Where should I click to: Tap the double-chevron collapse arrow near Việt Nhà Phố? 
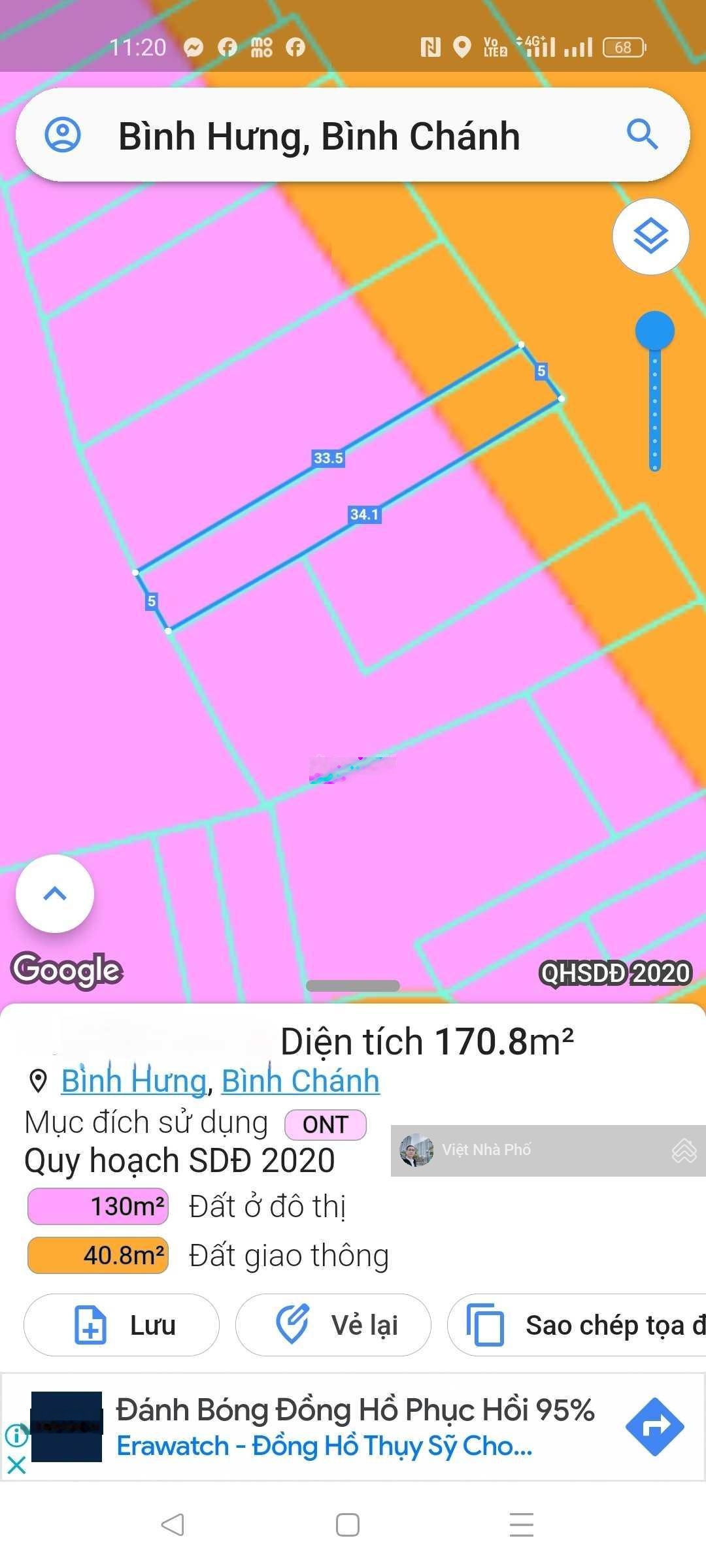(x=684, y=1149)
